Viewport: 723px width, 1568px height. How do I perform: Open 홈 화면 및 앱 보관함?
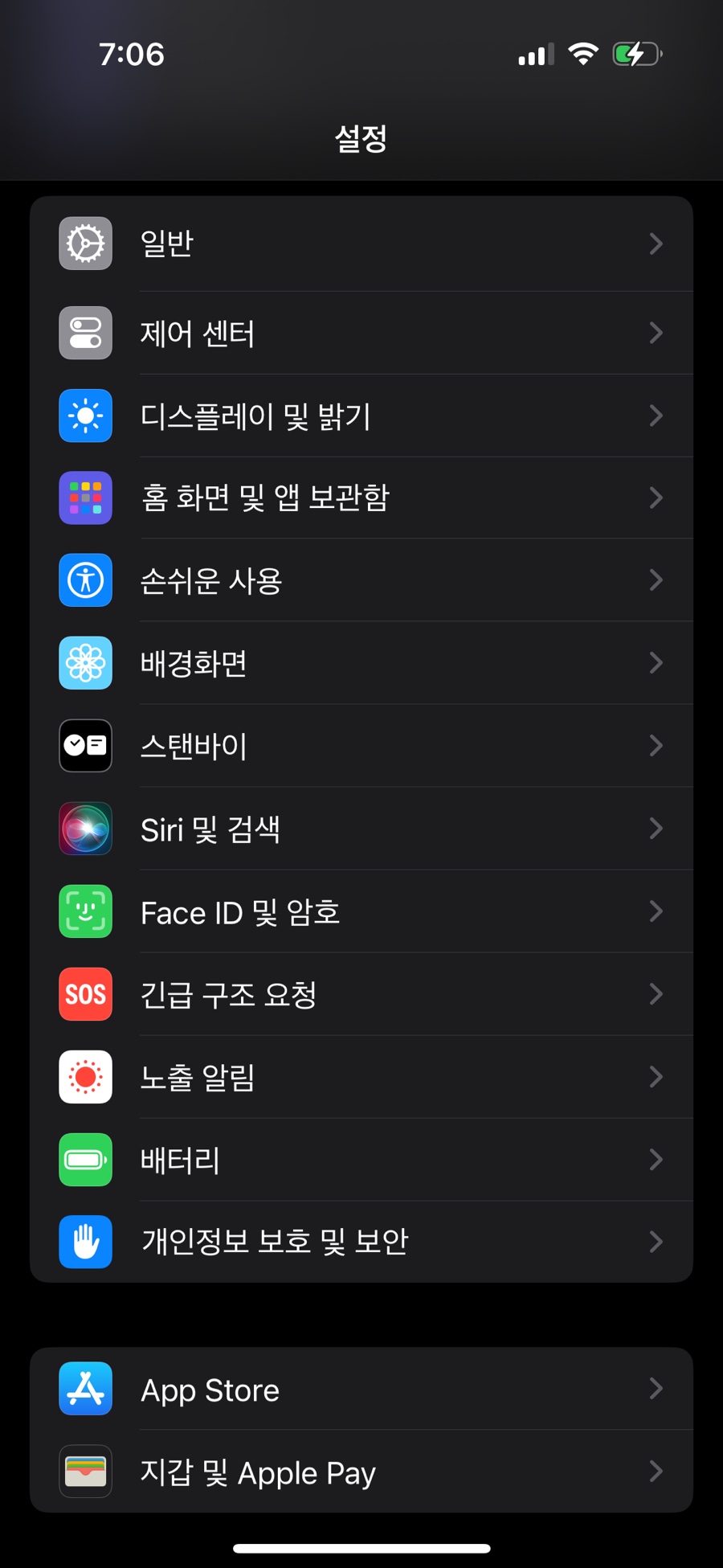click(361, 497)
